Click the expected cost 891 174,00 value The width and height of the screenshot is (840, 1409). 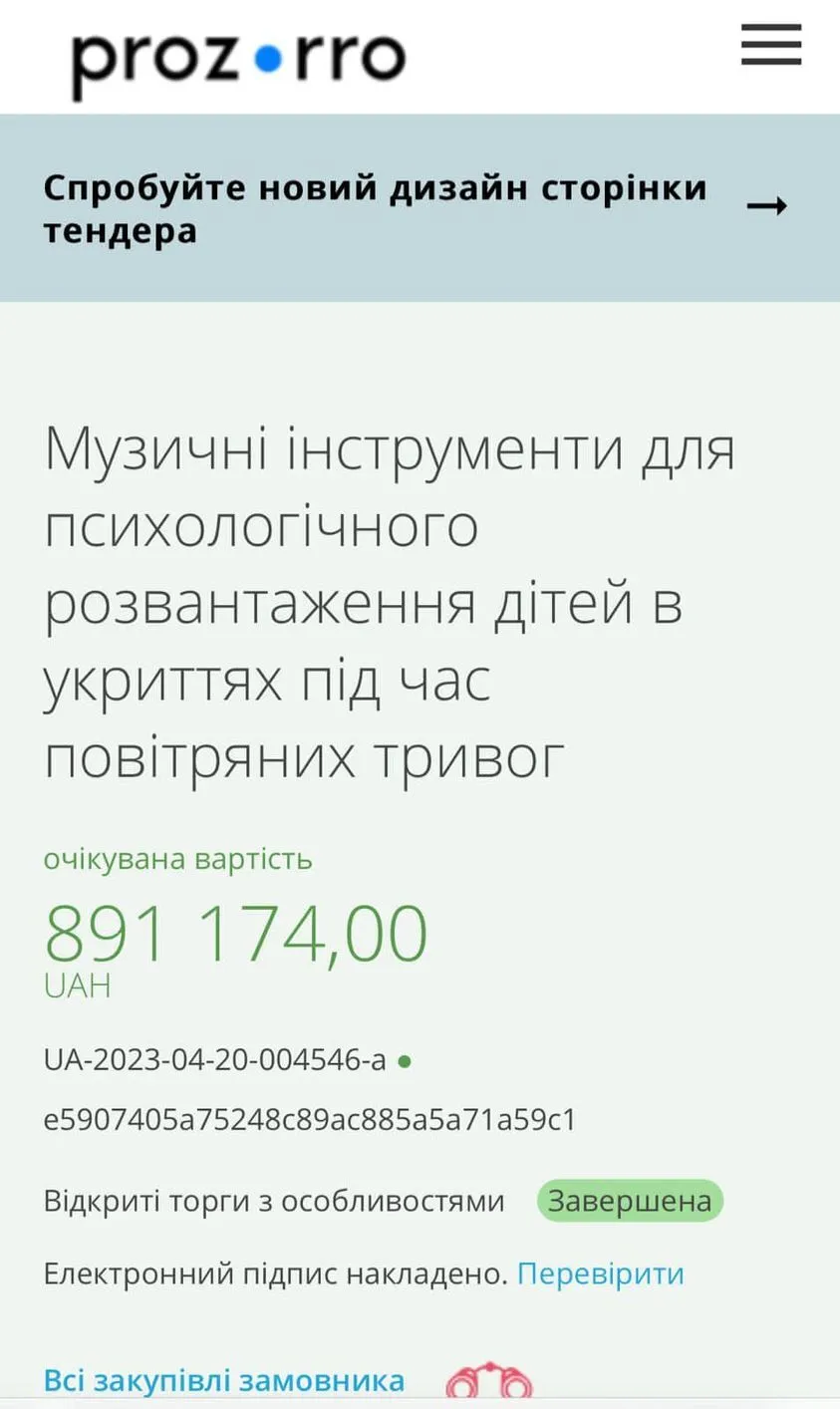[x=235, y=932]
